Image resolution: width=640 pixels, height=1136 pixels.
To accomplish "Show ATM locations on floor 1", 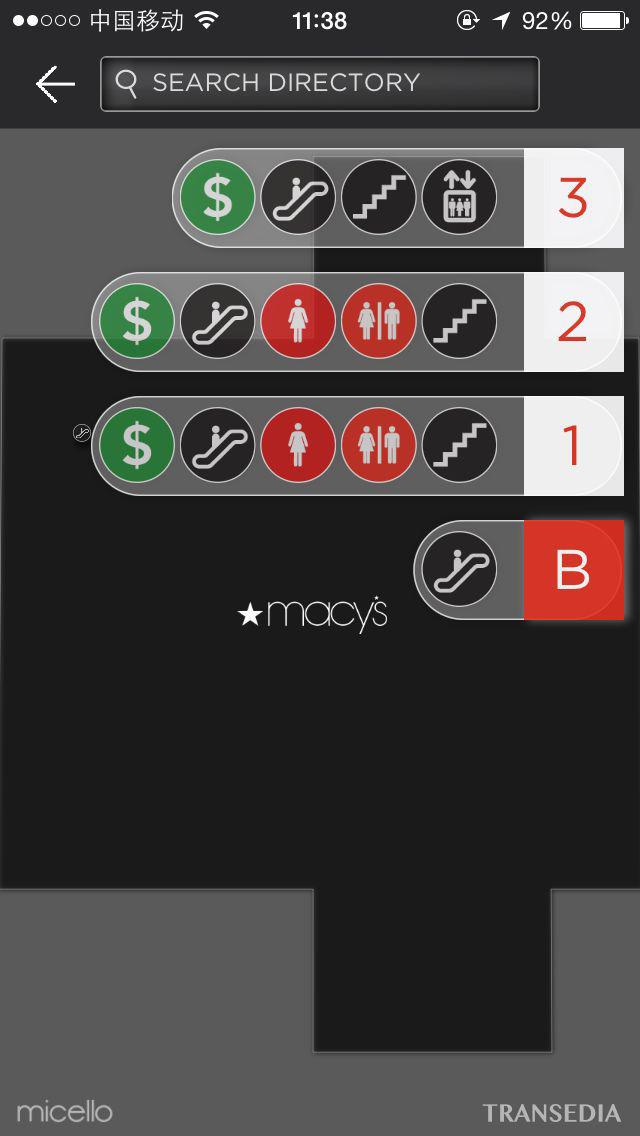I will (x=137, y=446).
